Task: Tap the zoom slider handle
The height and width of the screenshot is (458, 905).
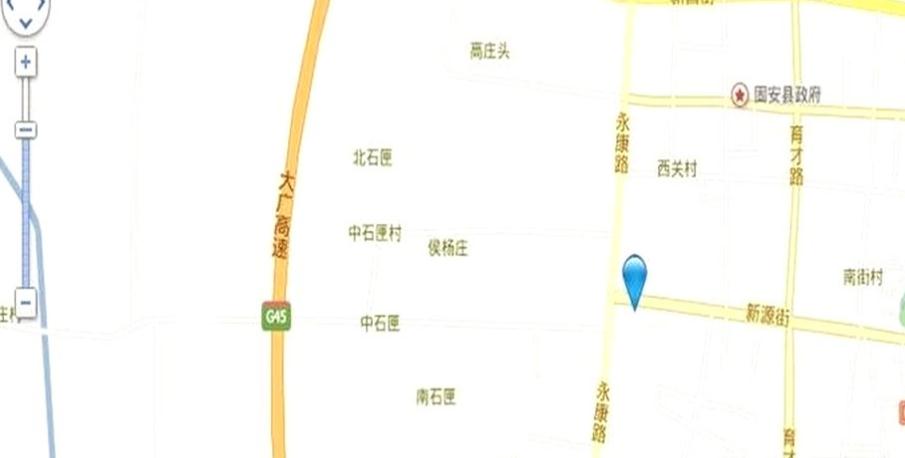Action: [27, 130]
